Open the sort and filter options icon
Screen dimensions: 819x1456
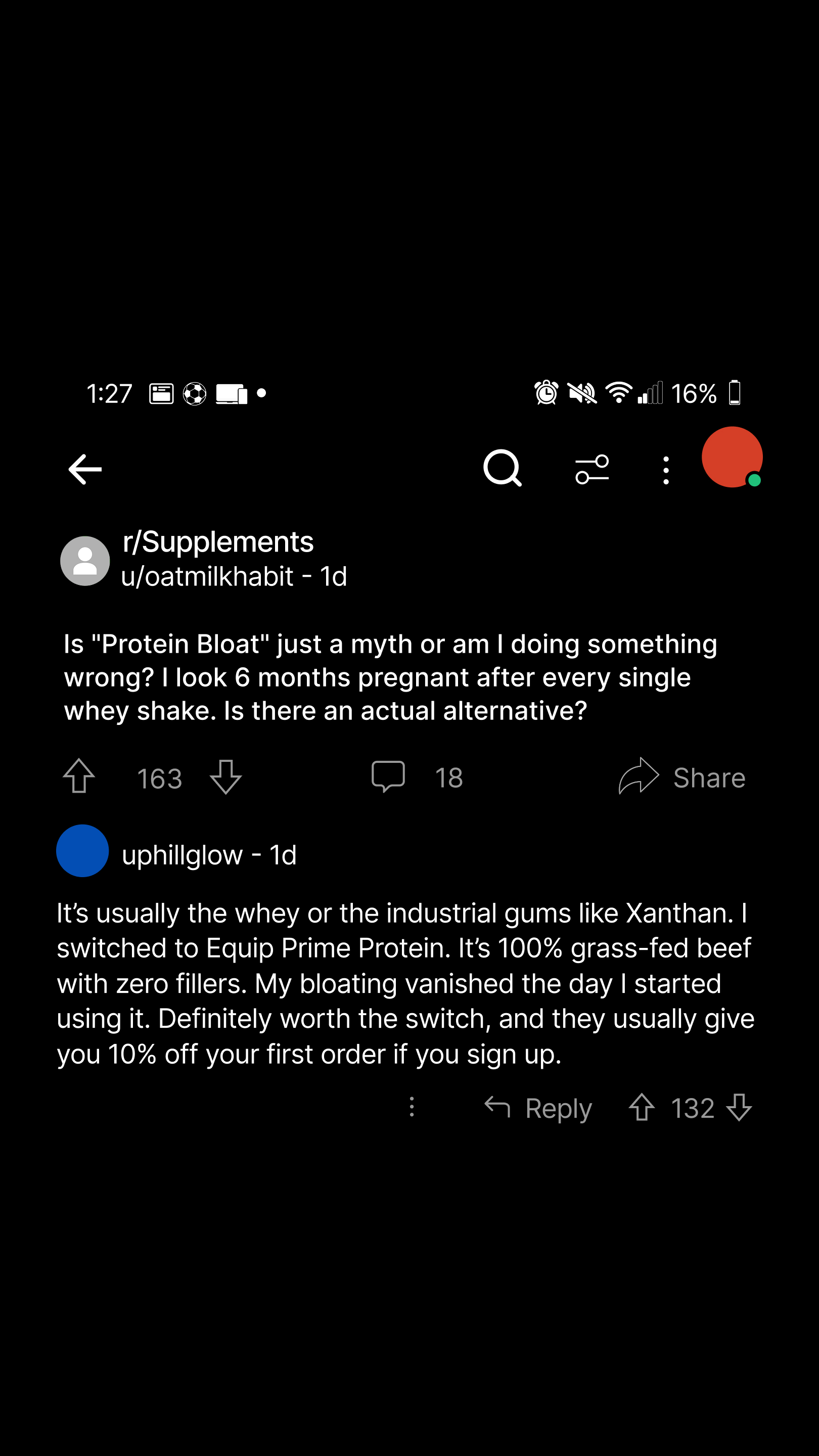tap(592, 469)
